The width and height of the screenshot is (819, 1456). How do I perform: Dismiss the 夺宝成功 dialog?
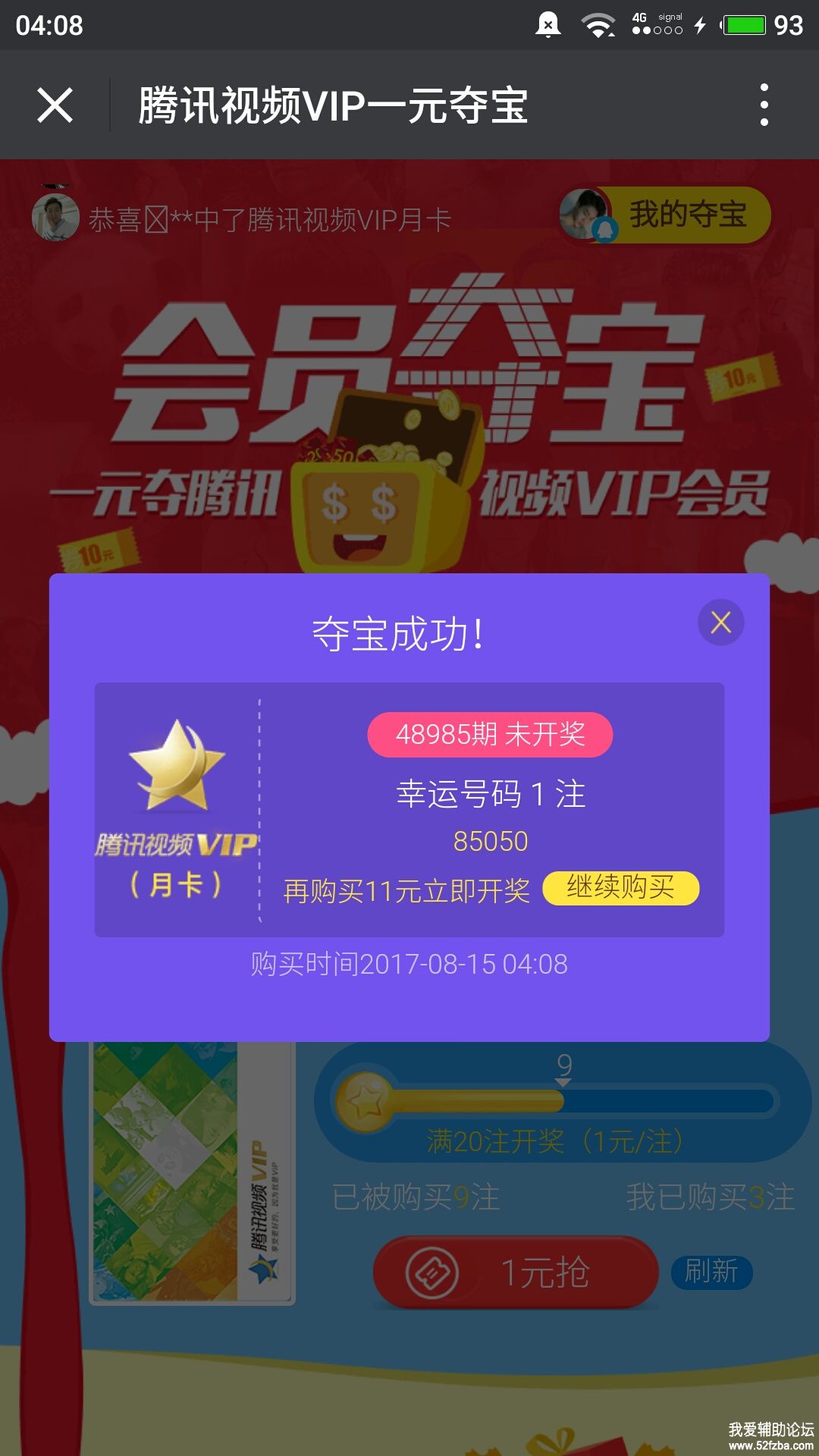pos(720,623)
